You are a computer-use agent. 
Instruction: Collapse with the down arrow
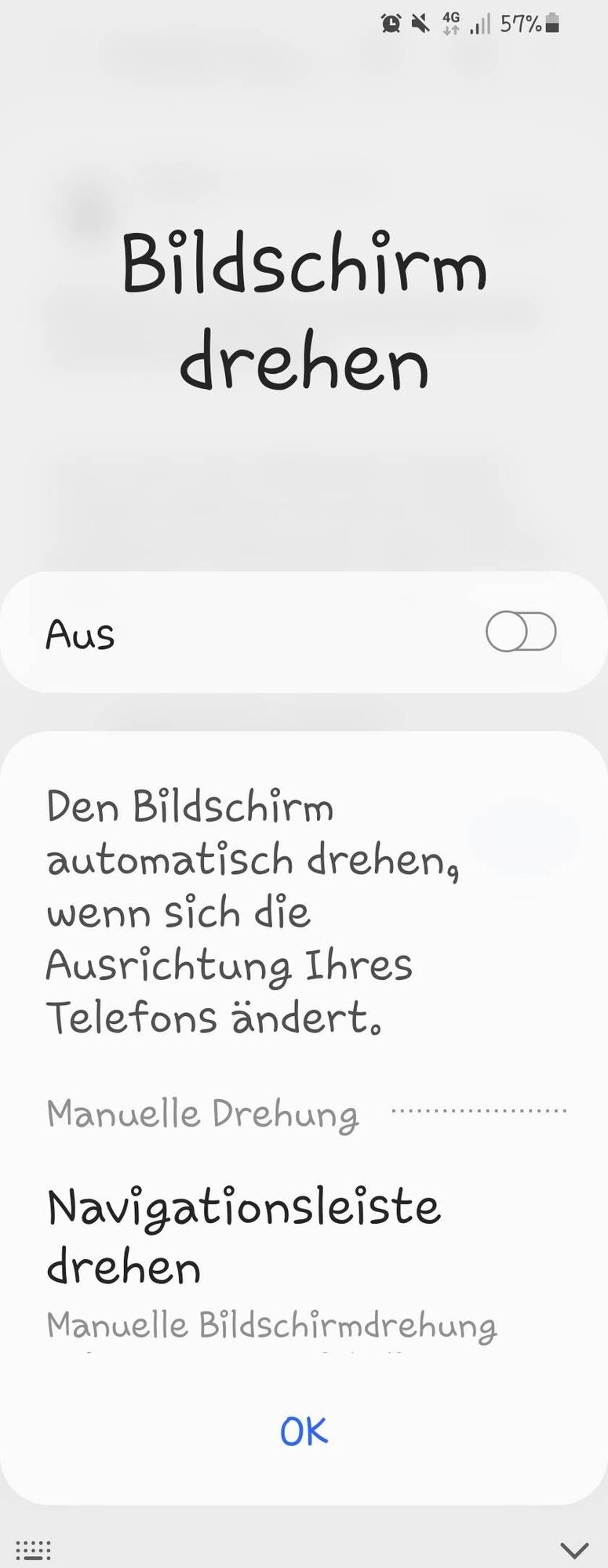click(574, 1550)
